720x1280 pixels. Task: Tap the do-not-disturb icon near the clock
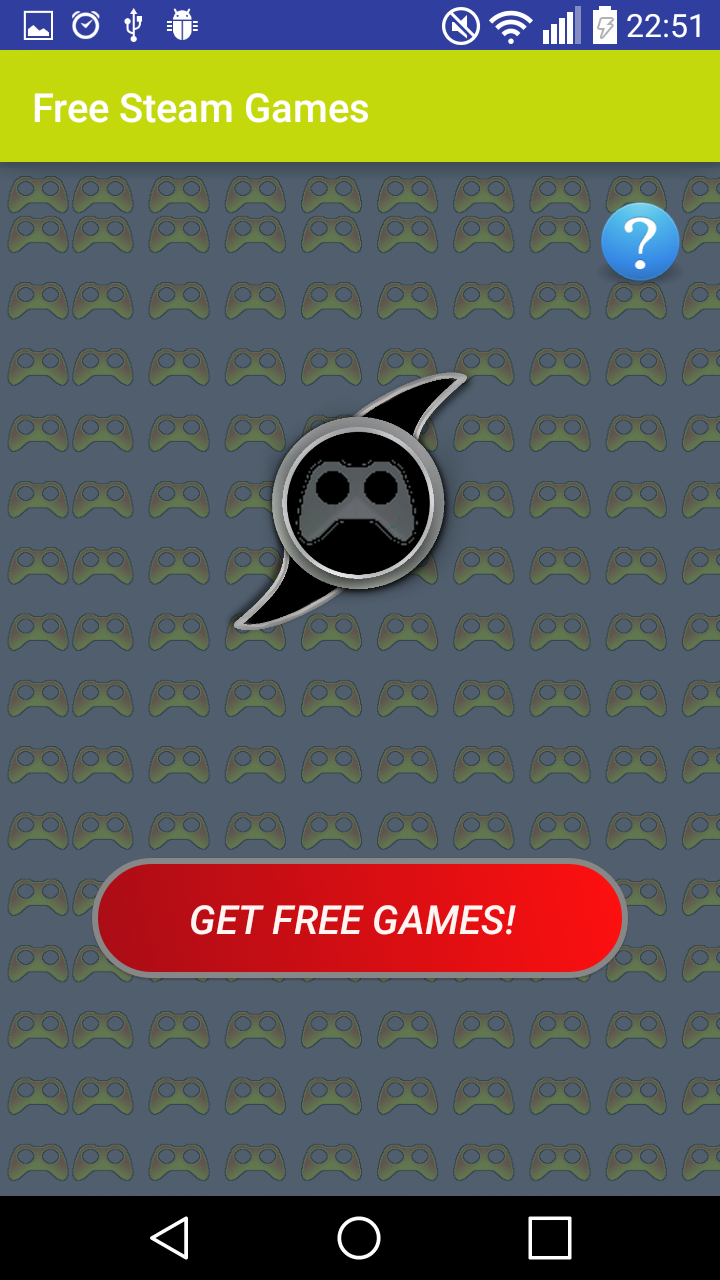(x=459, y=26)
